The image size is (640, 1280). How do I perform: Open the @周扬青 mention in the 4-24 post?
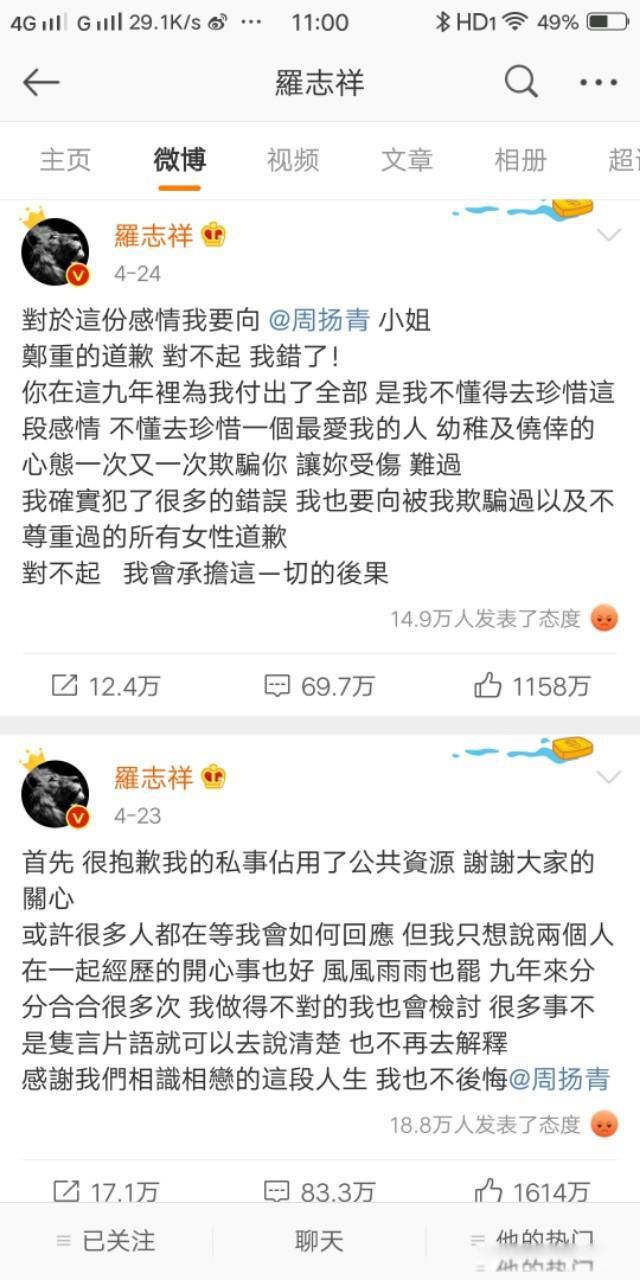click(x=320, y=320)
